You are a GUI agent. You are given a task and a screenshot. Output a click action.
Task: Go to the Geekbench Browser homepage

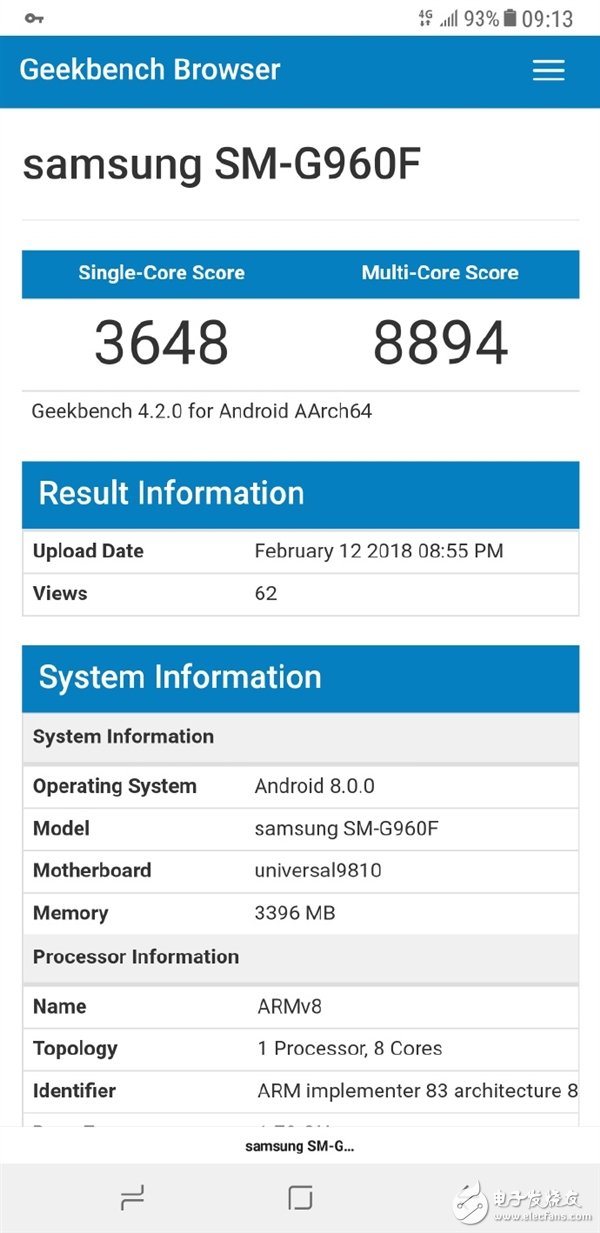tap(150, 69)
